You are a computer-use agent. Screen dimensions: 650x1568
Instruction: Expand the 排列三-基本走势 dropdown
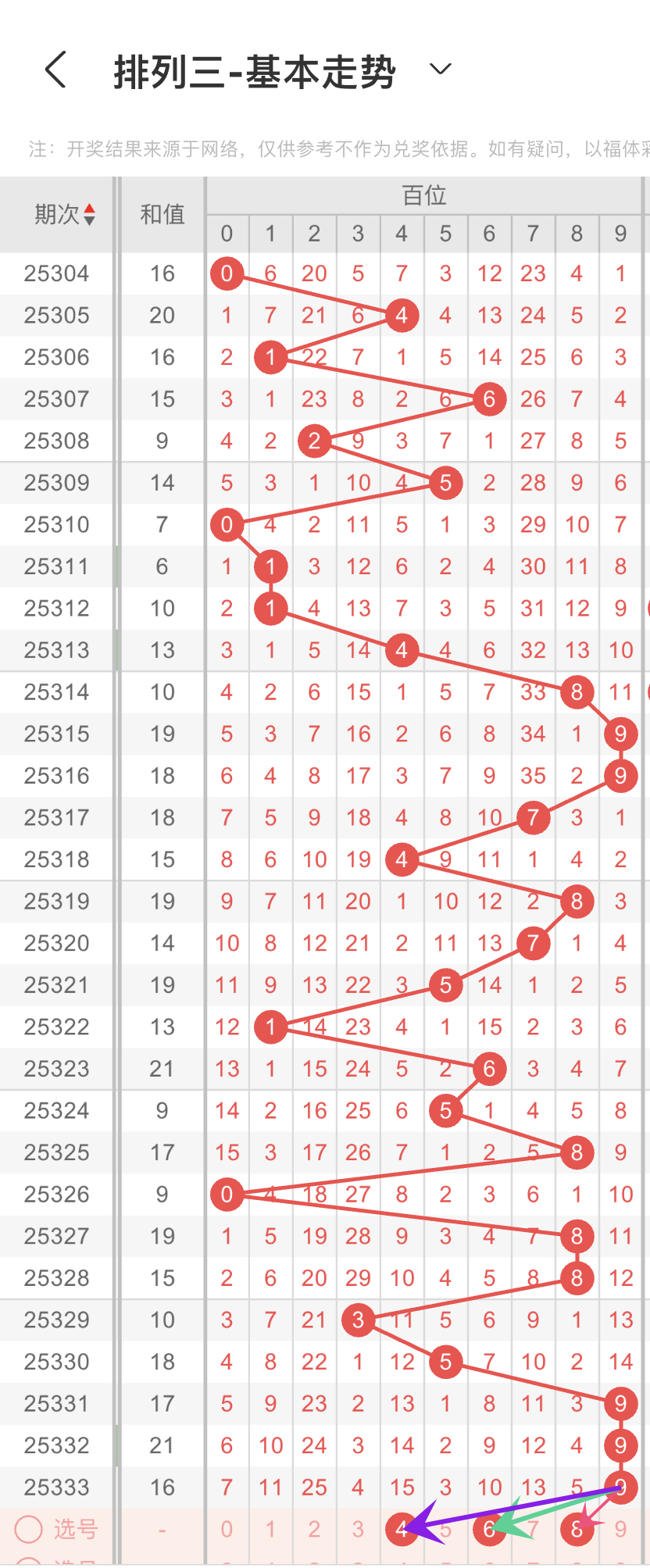pos(441,70)
